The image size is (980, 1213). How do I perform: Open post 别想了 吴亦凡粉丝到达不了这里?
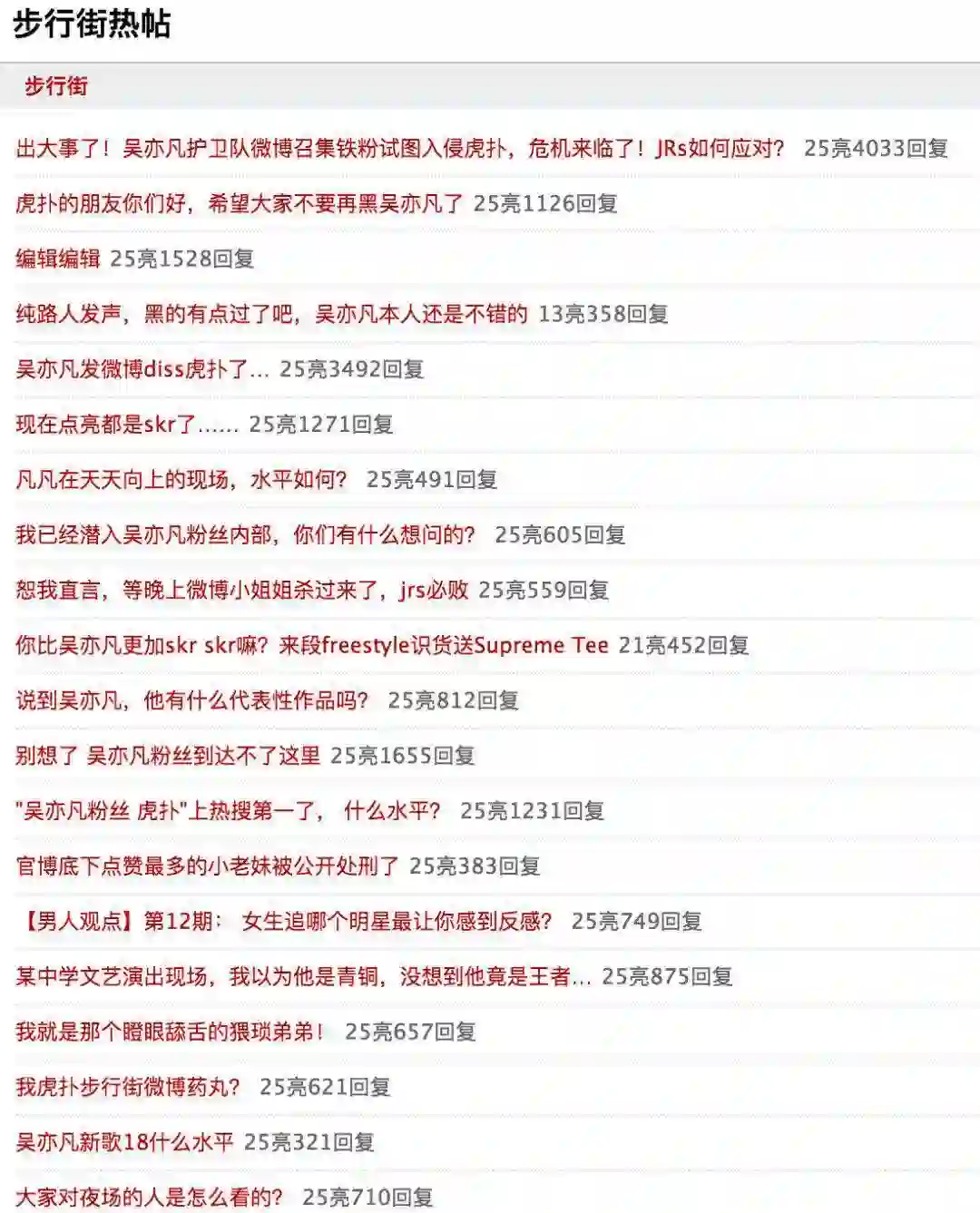168,756
